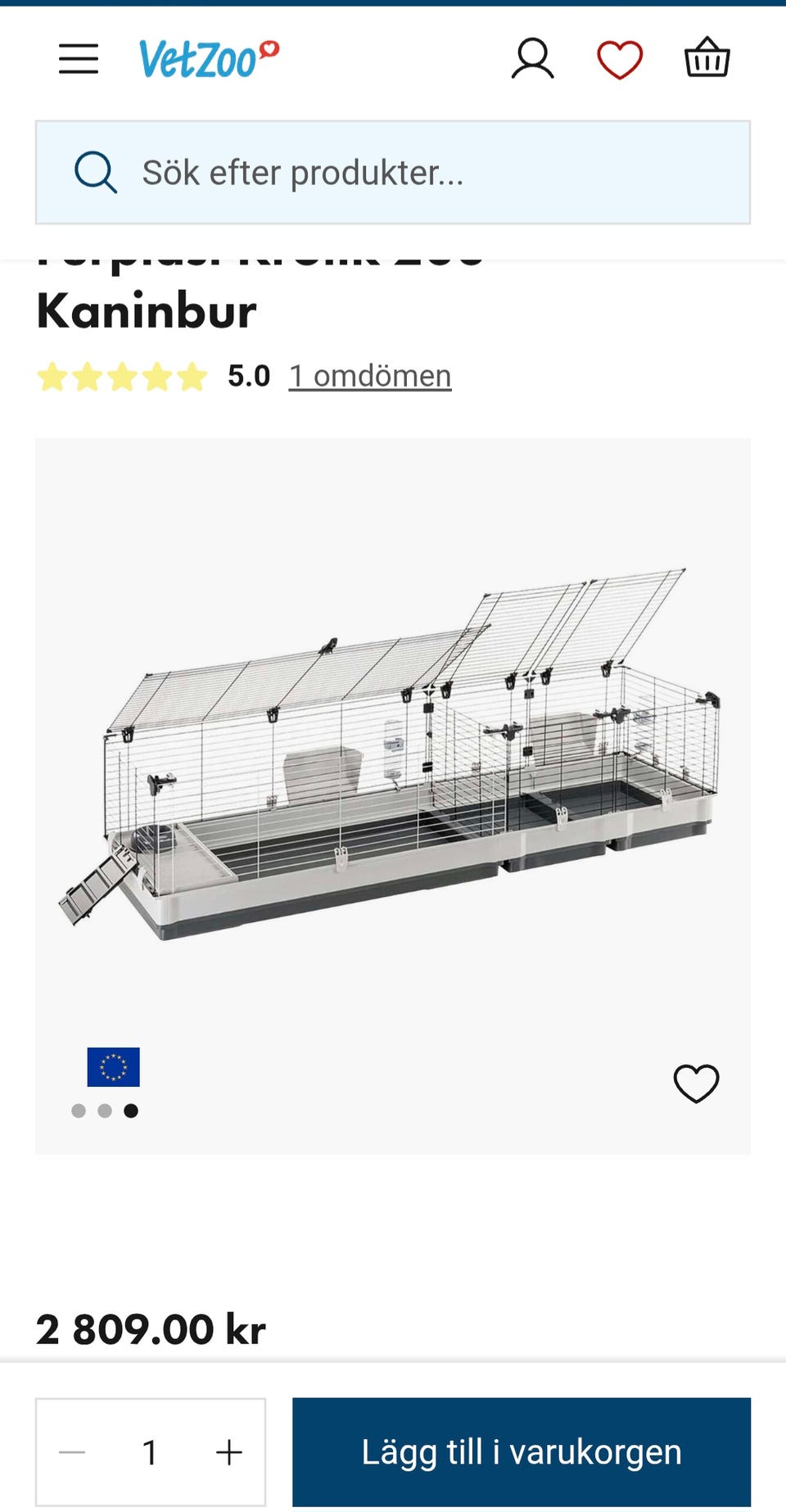786x1512 pixels.
Task: Open the 1 omdömen reviews link
Action: point(370,376)
